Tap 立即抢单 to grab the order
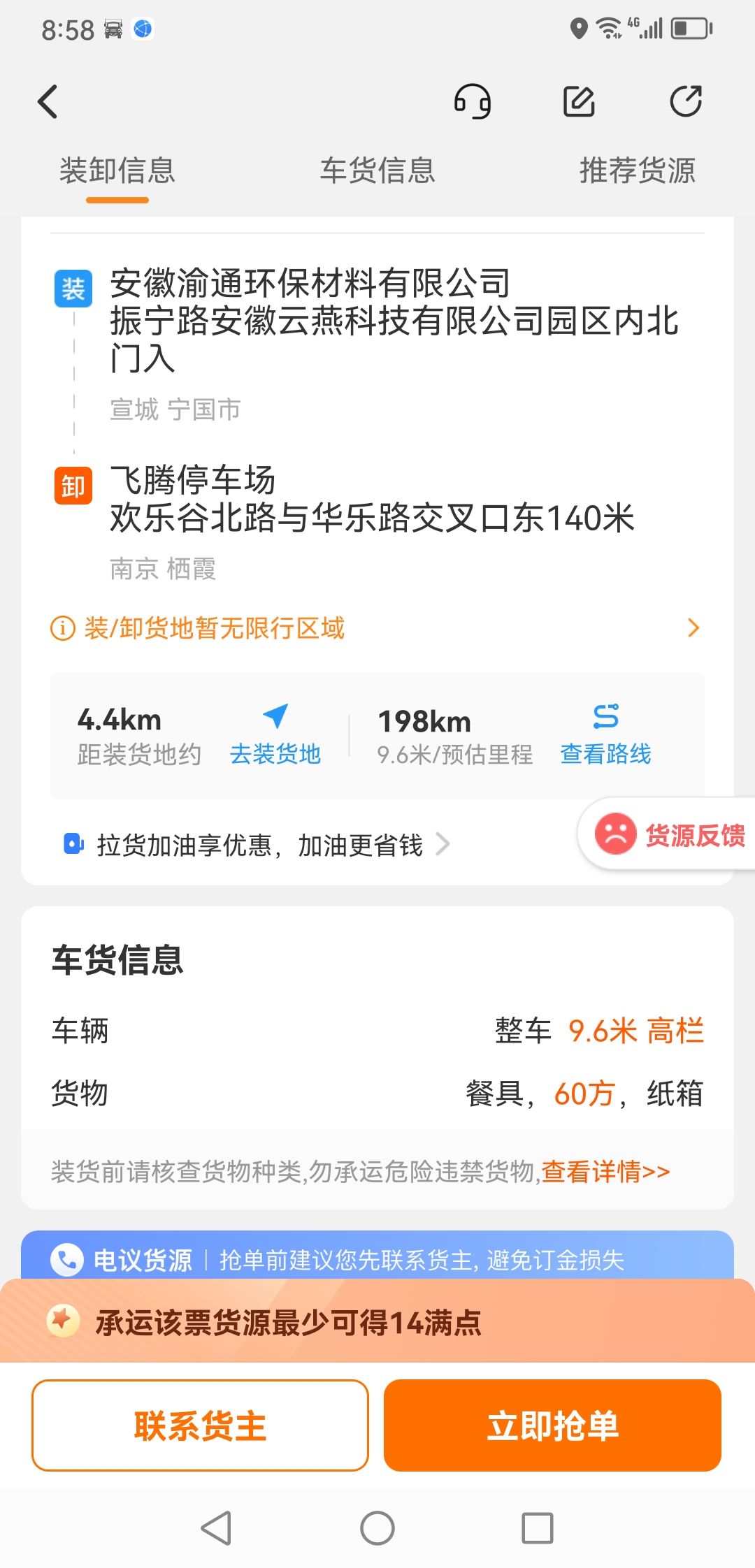The image size is (755, 1568). tap(552, 1425)
